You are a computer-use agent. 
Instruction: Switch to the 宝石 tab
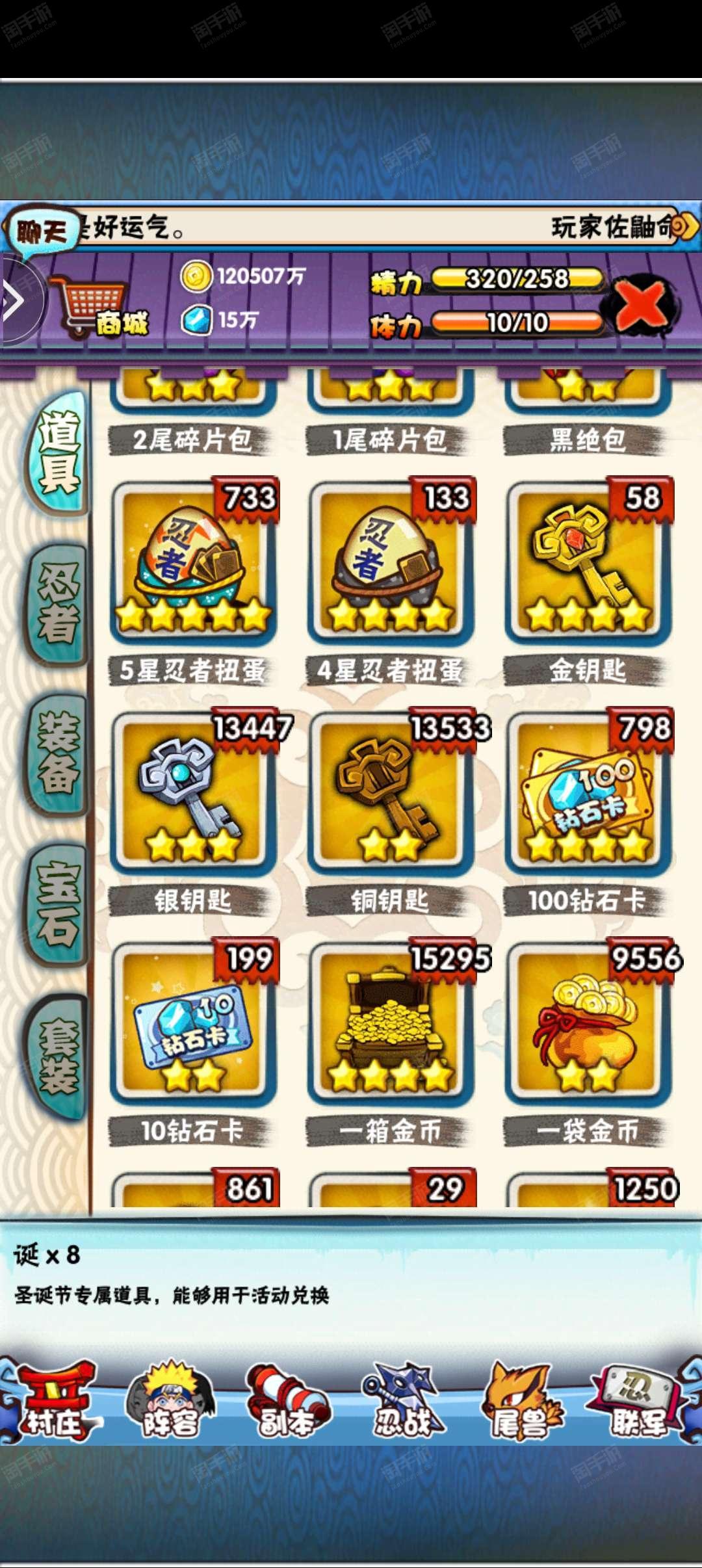click(x=58, y=904)
